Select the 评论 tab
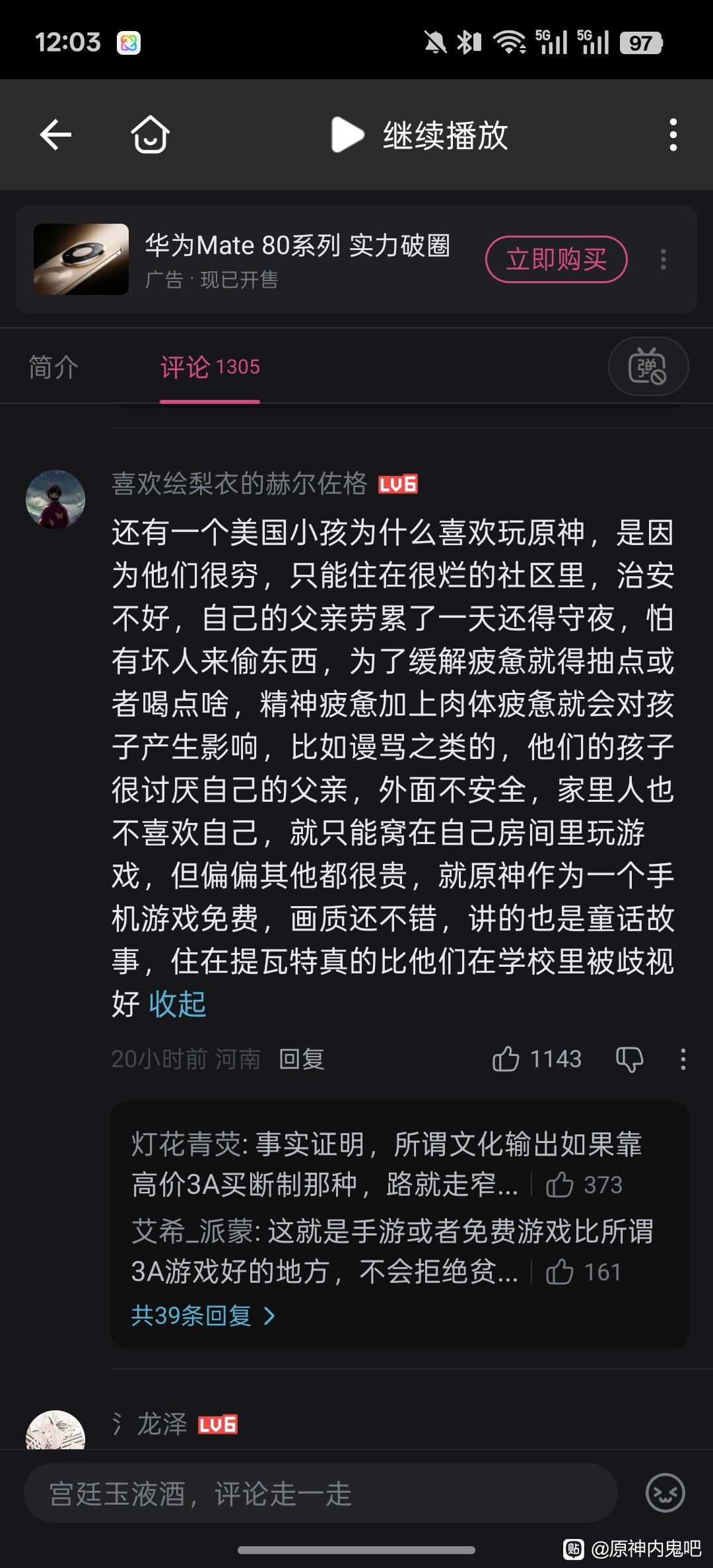 pos(209,367)
